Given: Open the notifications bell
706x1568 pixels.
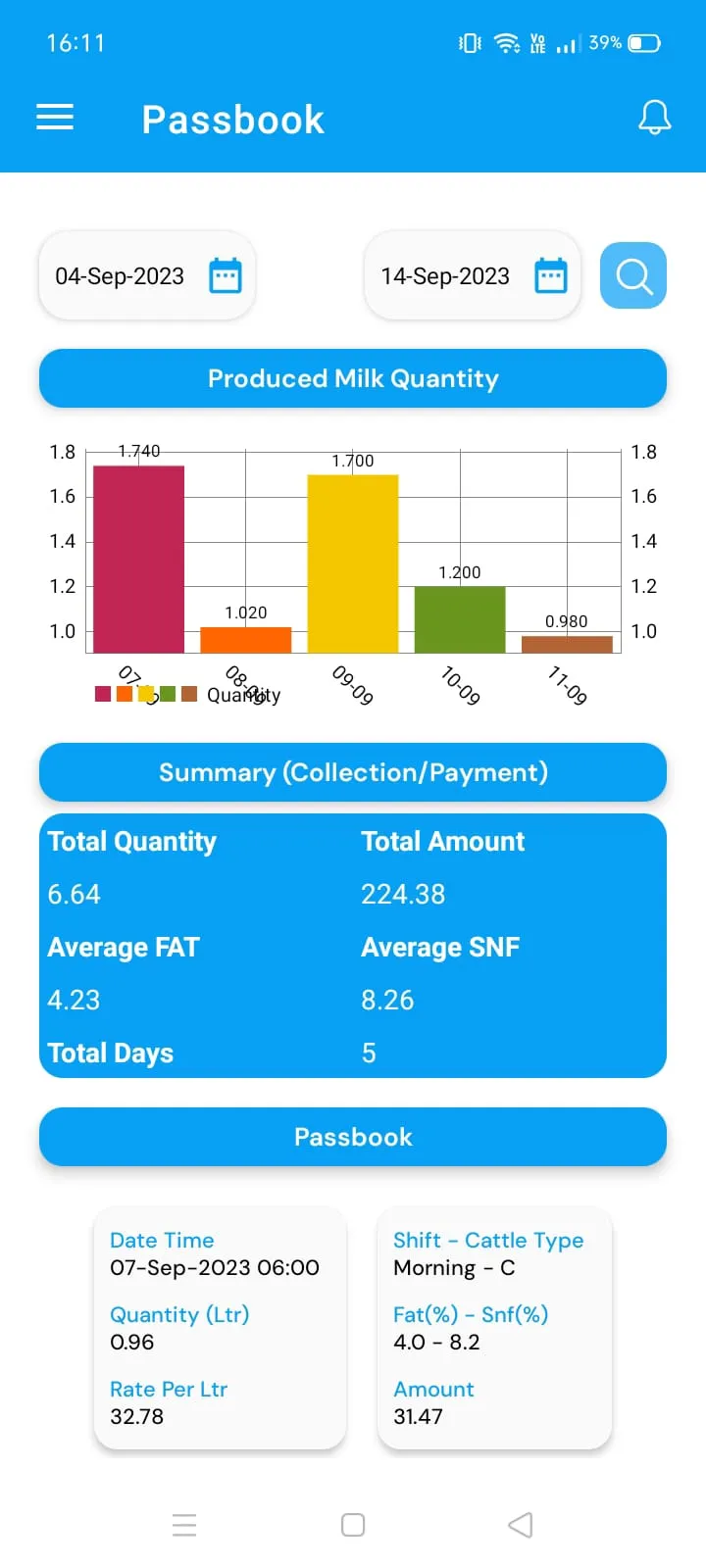Looking at the screenshot, I should tap(655, 118).
